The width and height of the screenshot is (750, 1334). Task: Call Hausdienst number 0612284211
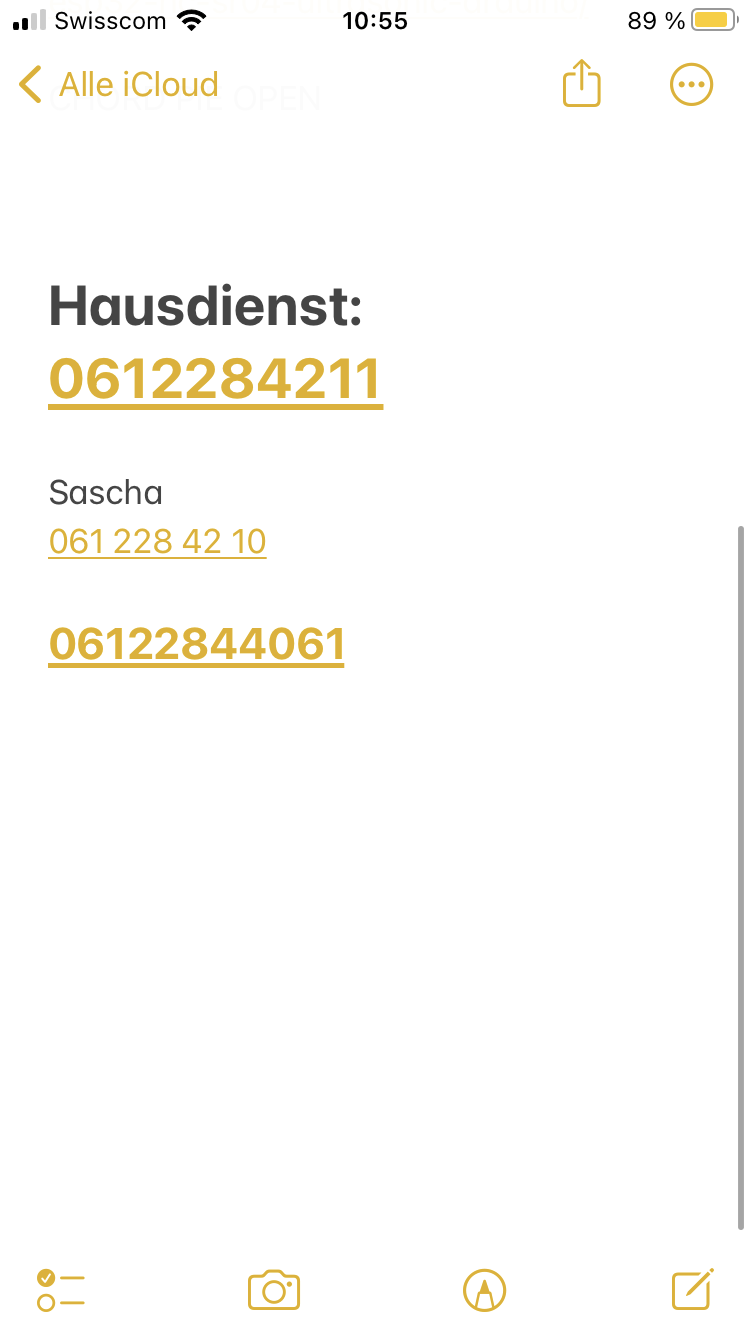pos(215,379)
